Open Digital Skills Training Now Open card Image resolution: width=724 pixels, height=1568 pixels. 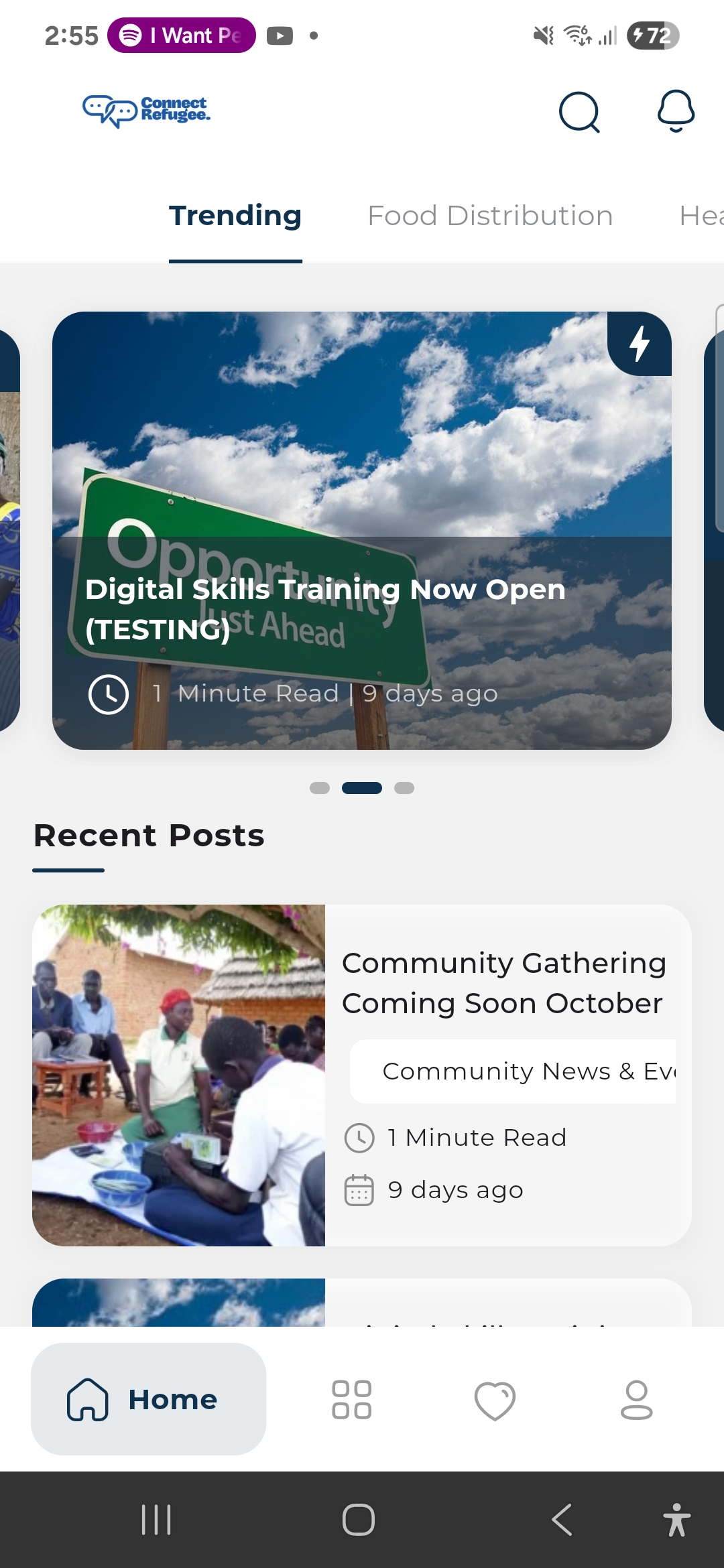362,530
